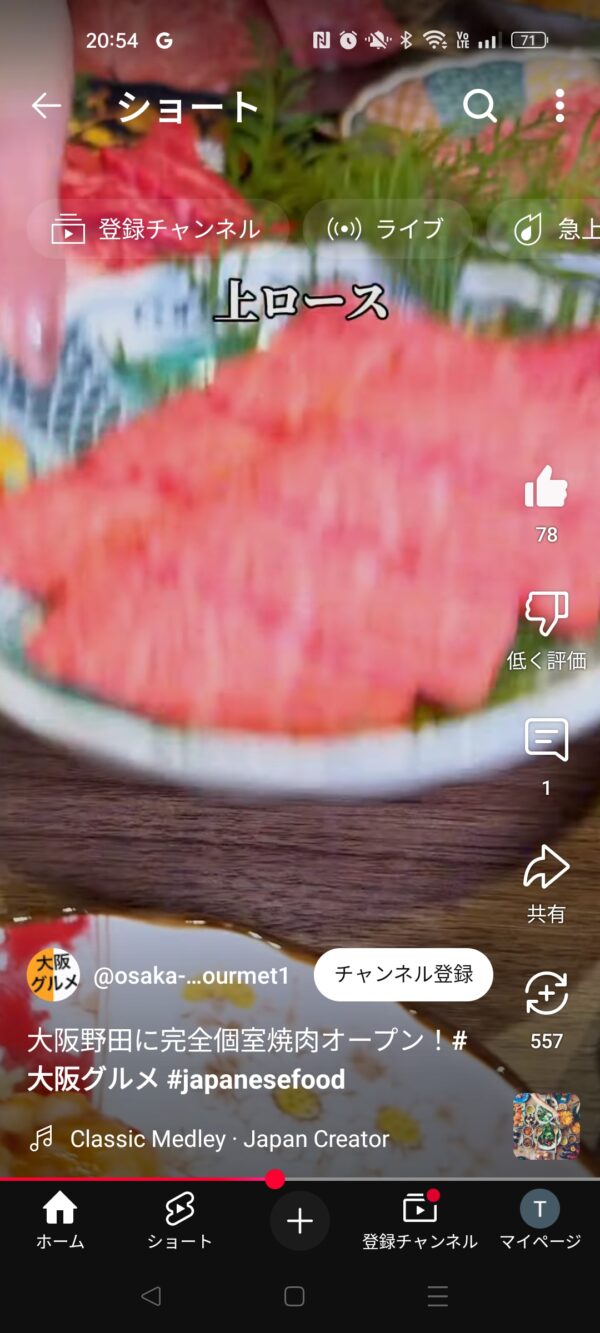The width and height of the screenshot is (600, 1333).
Task: Open the three-dot overflow menu
Action: click(x=559, y=106)
